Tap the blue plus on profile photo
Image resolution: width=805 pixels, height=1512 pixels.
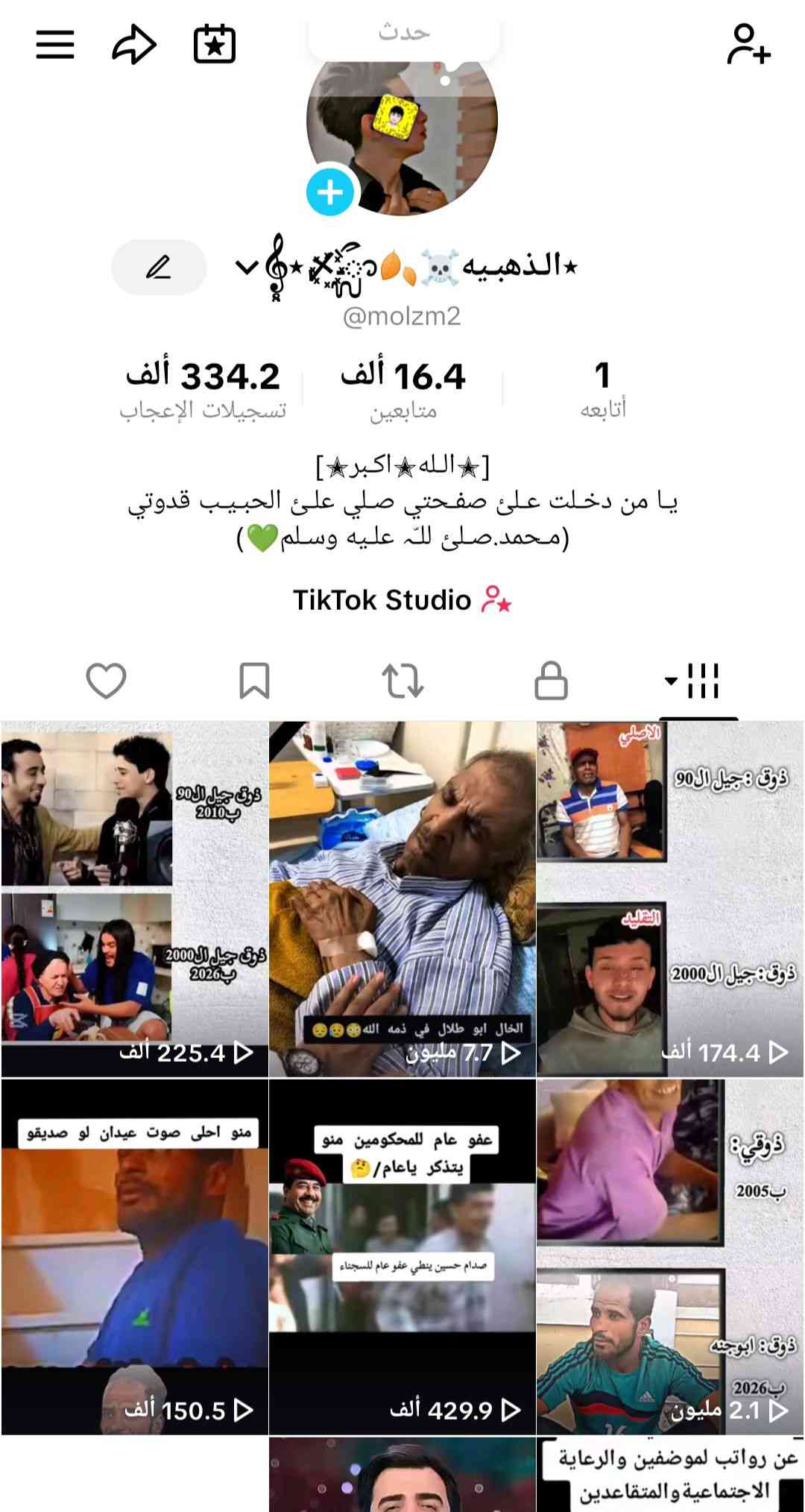click(x=330, y=192)
